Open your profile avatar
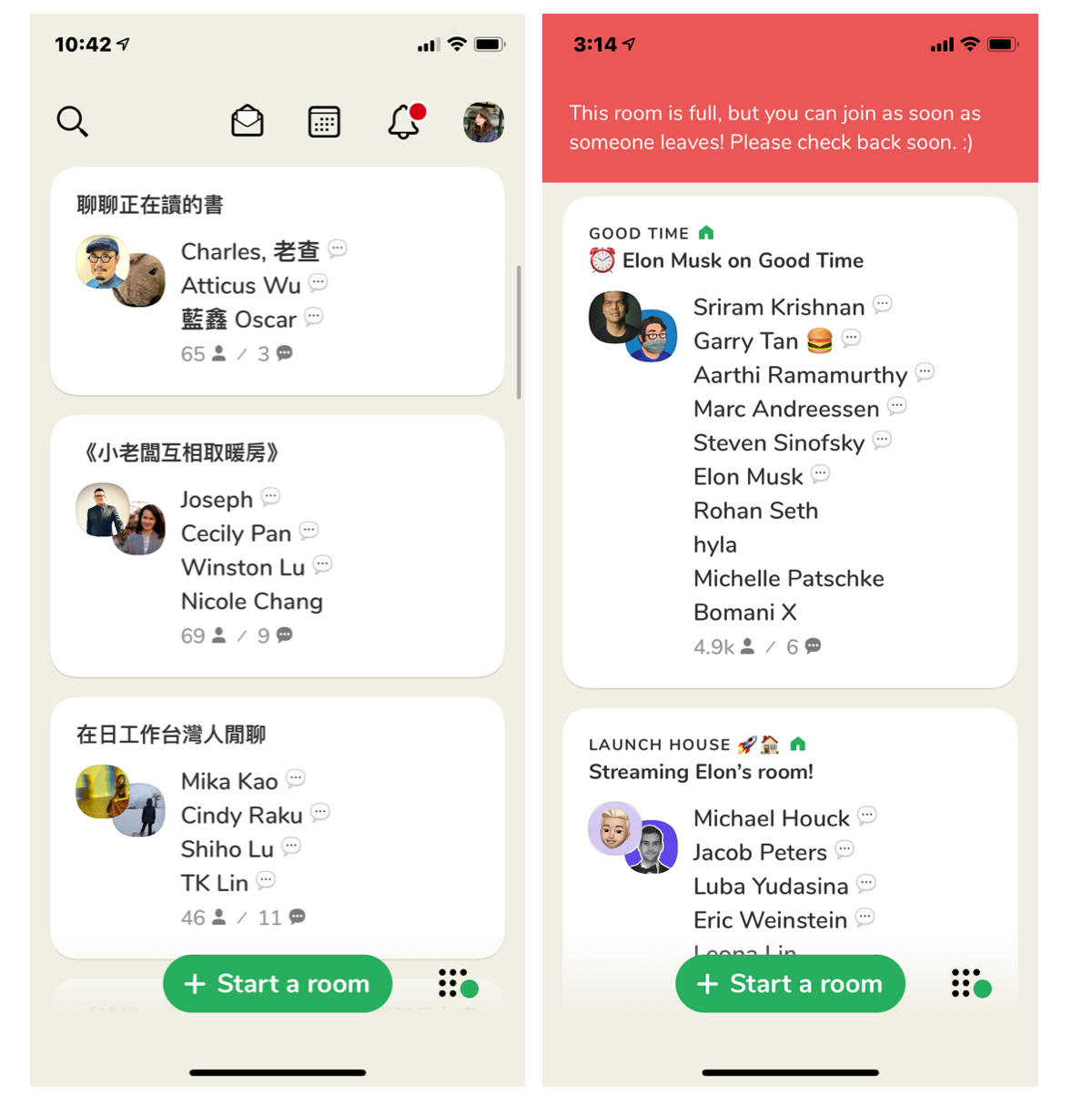This screenshot has height=1116, width=1092. coord(483,122)
